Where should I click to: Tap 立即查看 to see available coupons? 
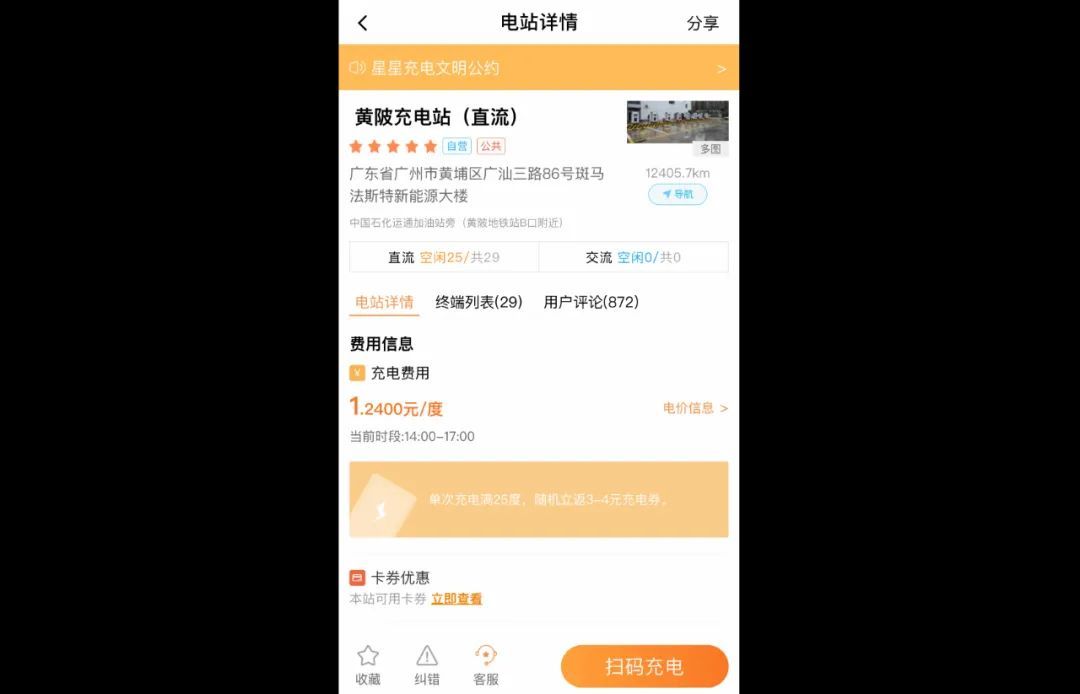point(456,599)
